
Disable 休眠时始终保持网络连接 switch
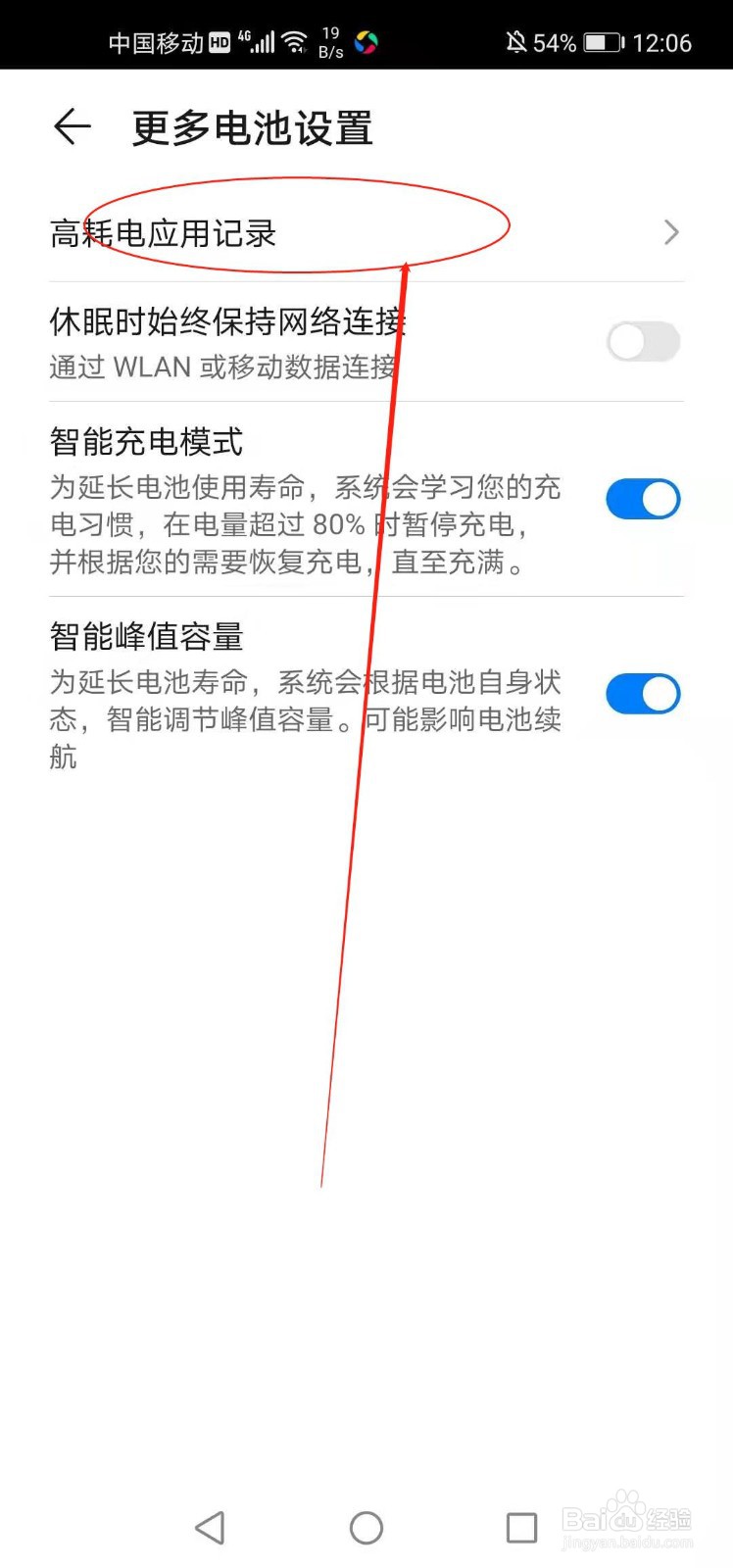coord(643,342)
